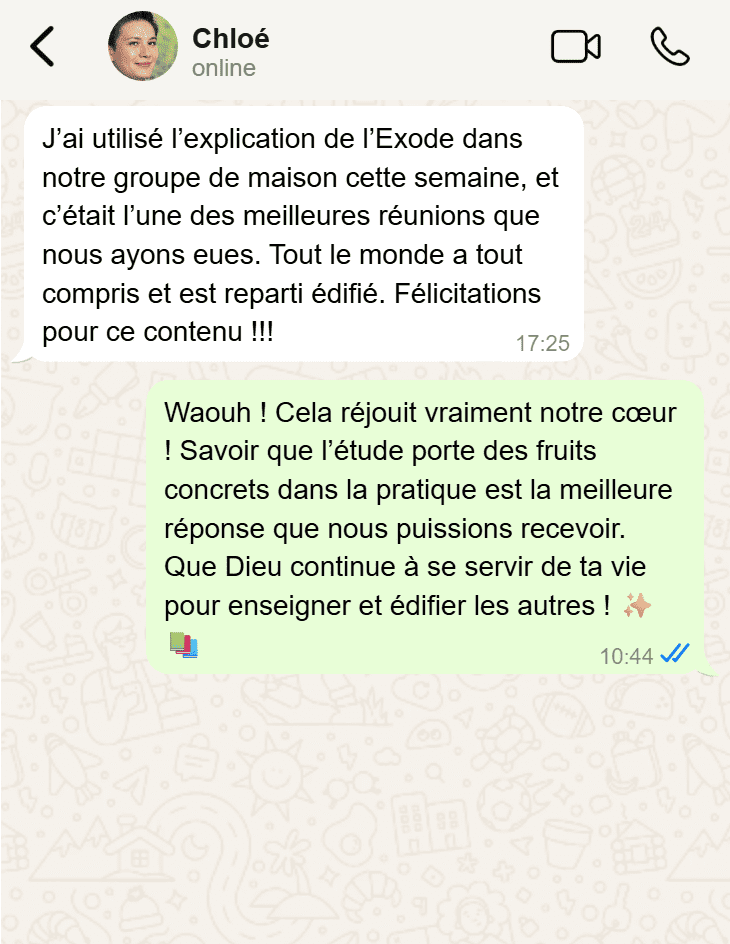This screenshot has height=944, width=730.
Task: Click the phone handset icon in the top bar
Action: 670,46
